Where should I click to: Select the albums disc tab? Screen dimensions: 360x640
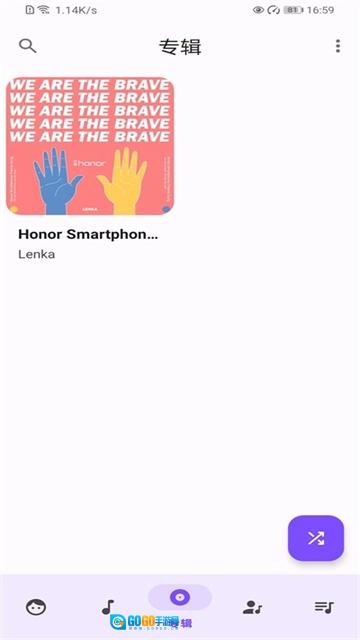click(180, 598)
